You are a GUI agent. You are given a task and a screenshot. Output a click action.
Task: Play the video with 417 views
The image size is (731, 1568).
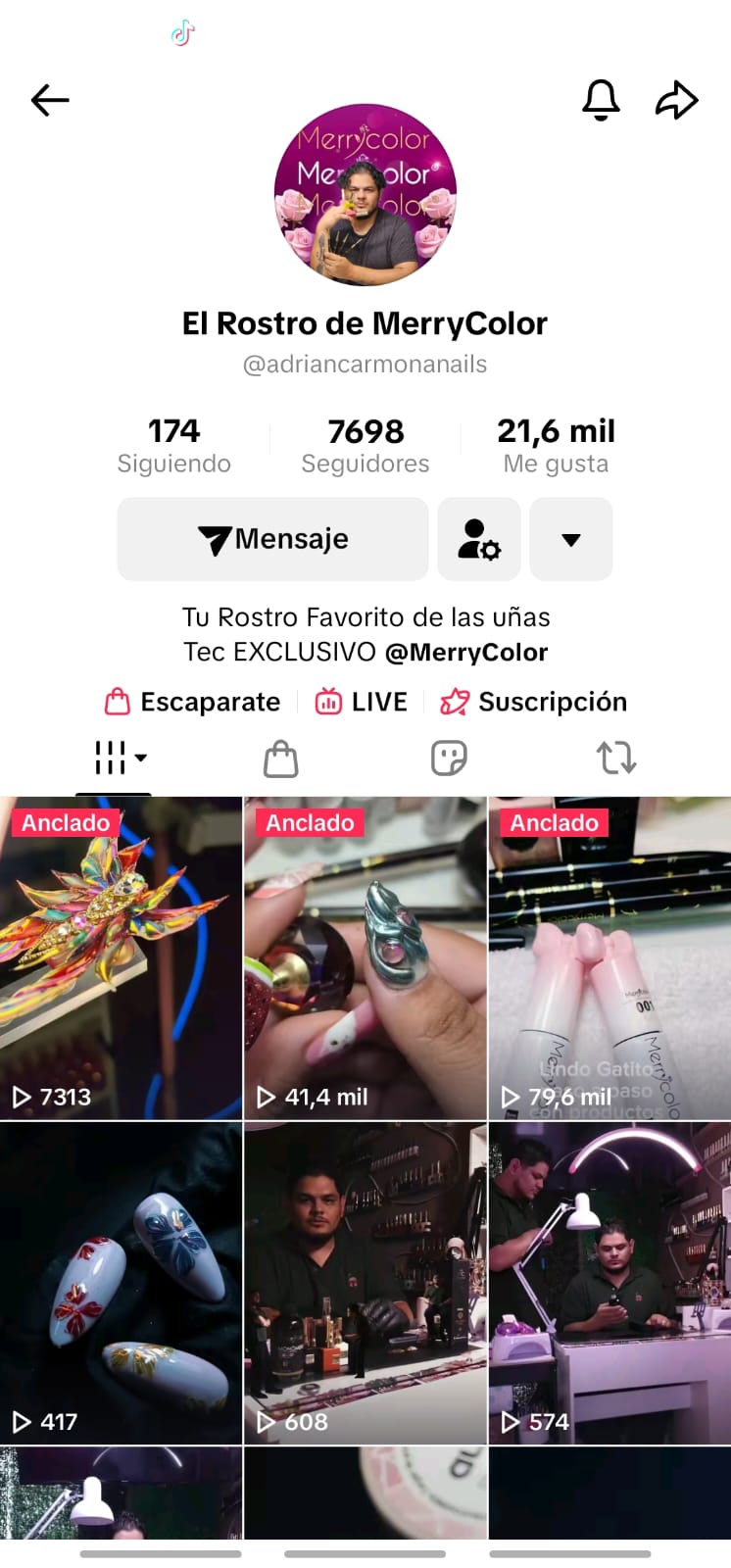coord(121,1284)
